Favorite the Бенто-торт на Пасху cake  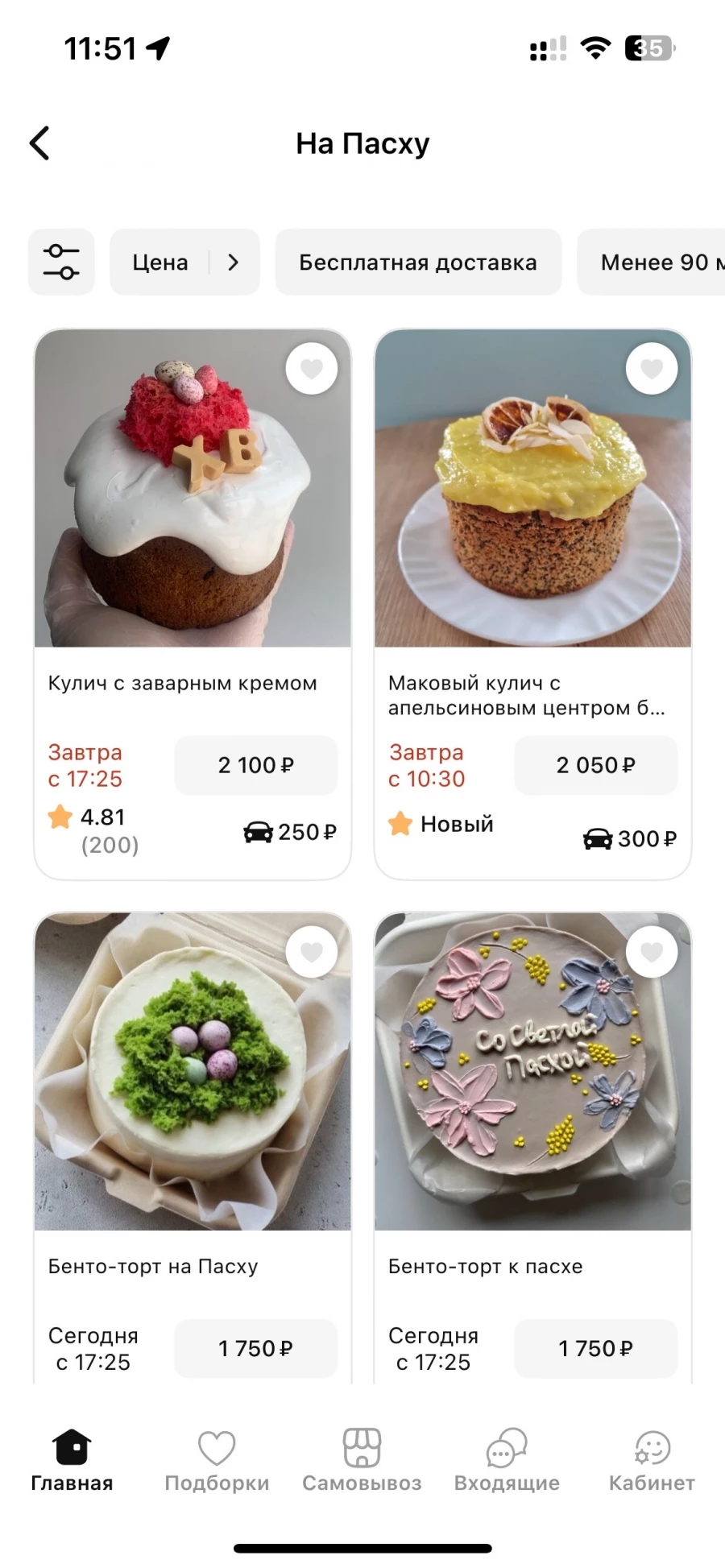[x=312, y=952]
